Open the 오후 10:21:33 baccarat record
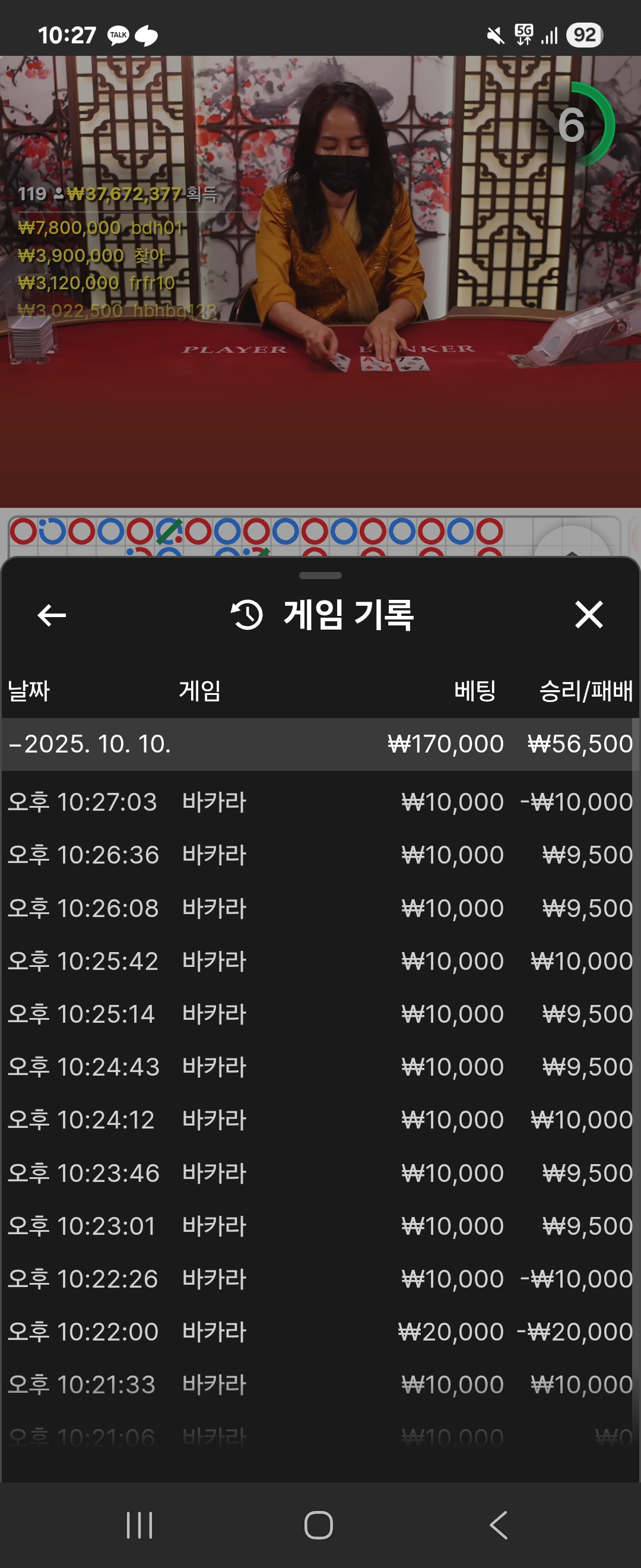Image resolution: width=641 pixels, height=1568 pixels. 320,1385
